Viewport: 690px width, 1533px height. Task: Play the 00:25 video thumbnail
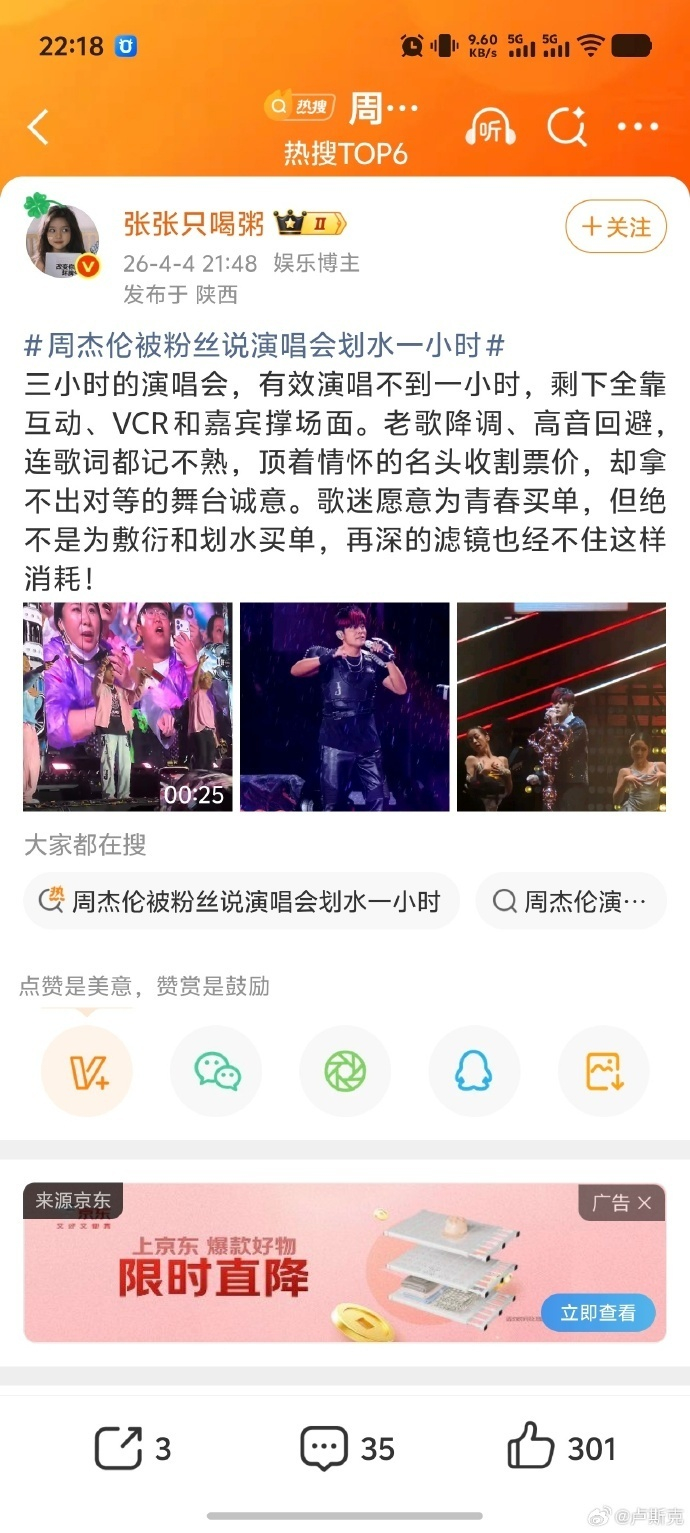coord(128,706)
